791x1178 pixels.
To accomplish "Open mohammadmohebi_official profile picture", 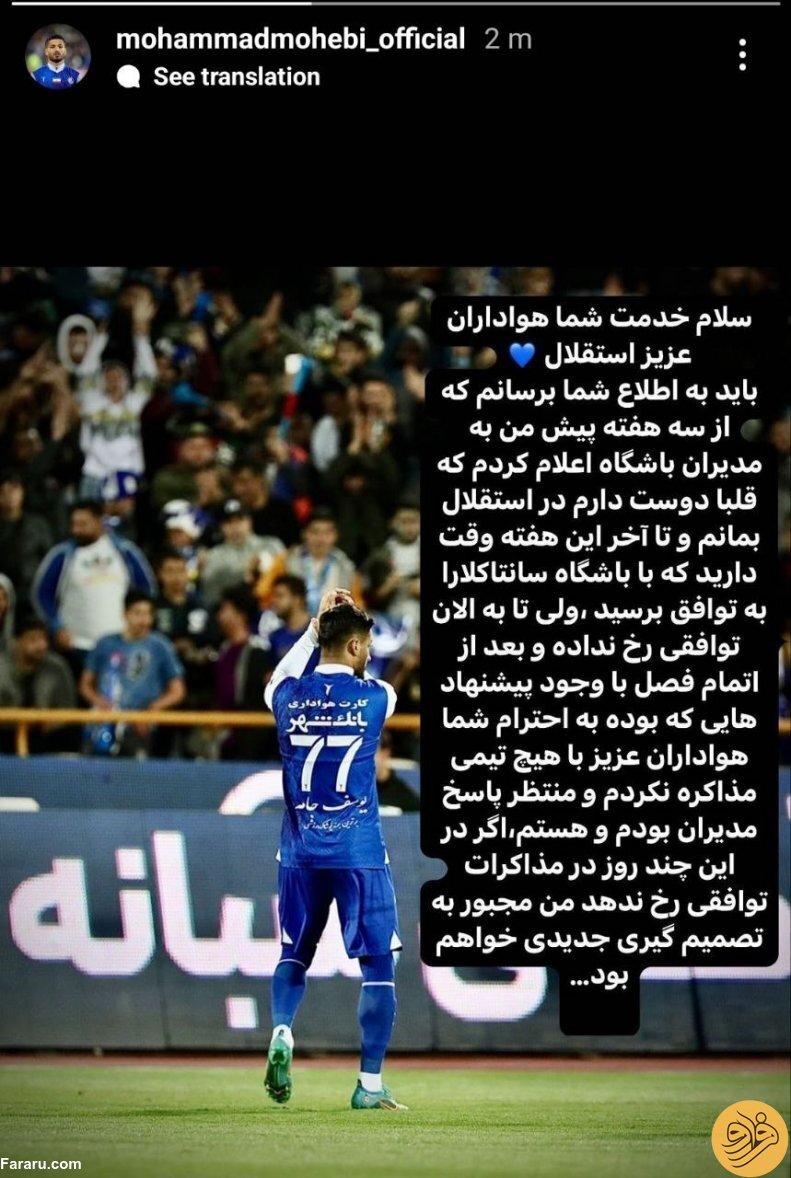I will tap(57, 56).
